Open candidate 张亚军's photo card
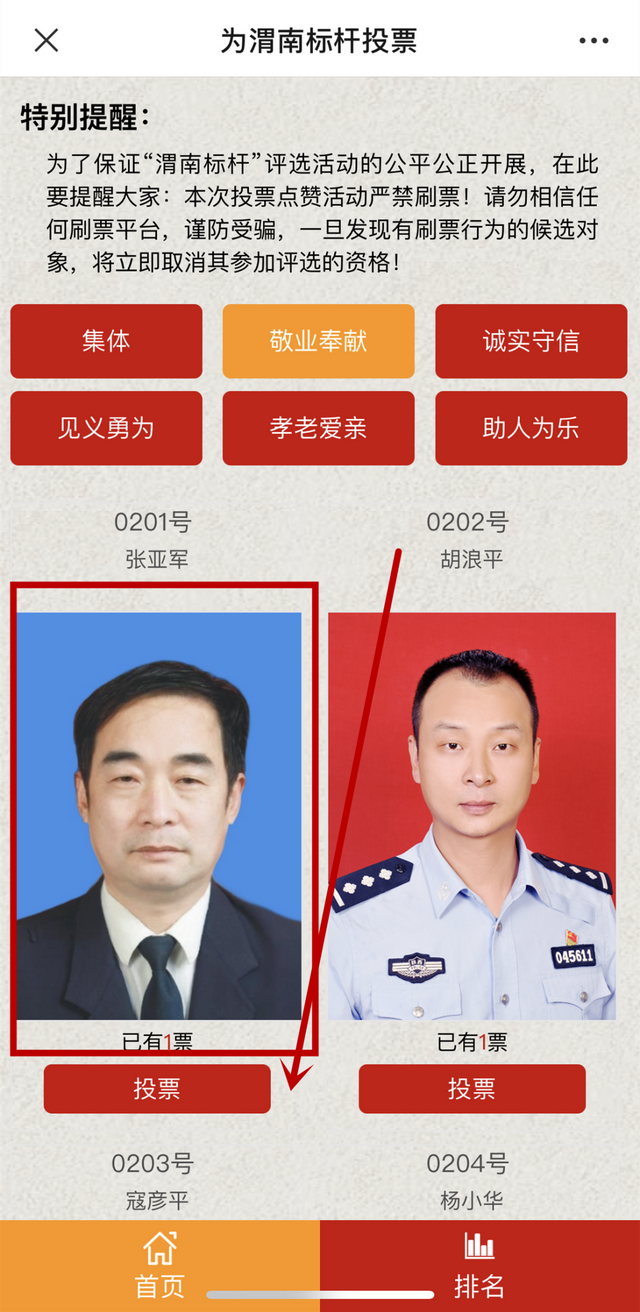This screenshot has height=1312, width=640. coord(159,815)
